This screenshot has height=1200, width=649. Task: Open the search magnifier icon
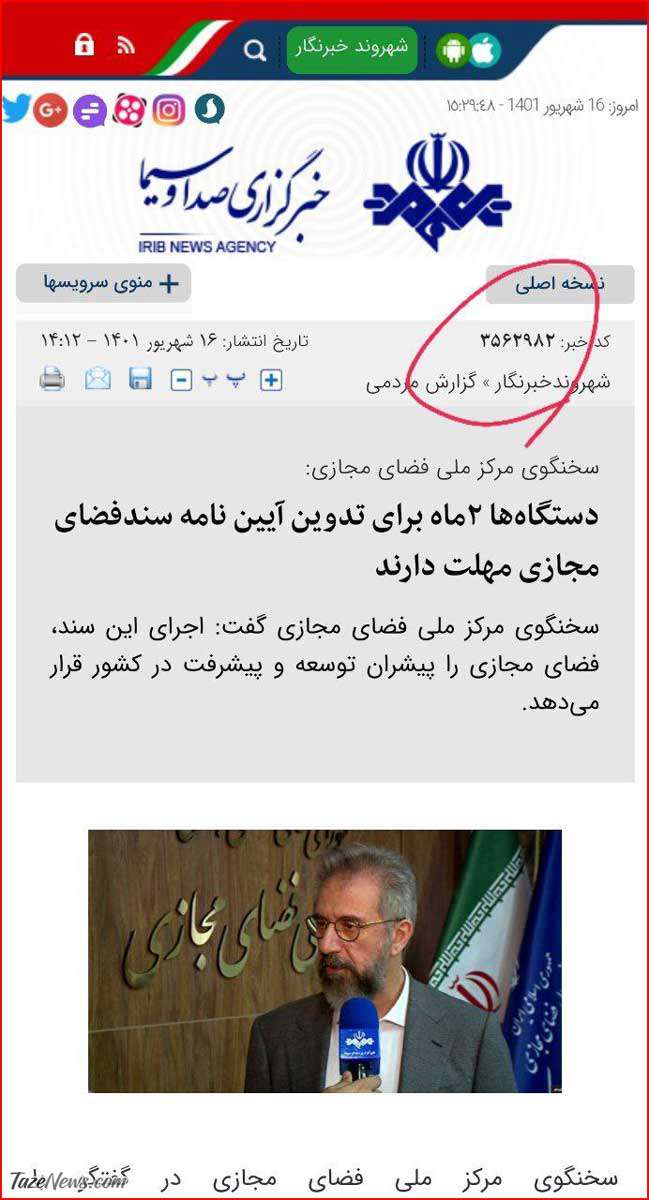(x=255, y=51)
